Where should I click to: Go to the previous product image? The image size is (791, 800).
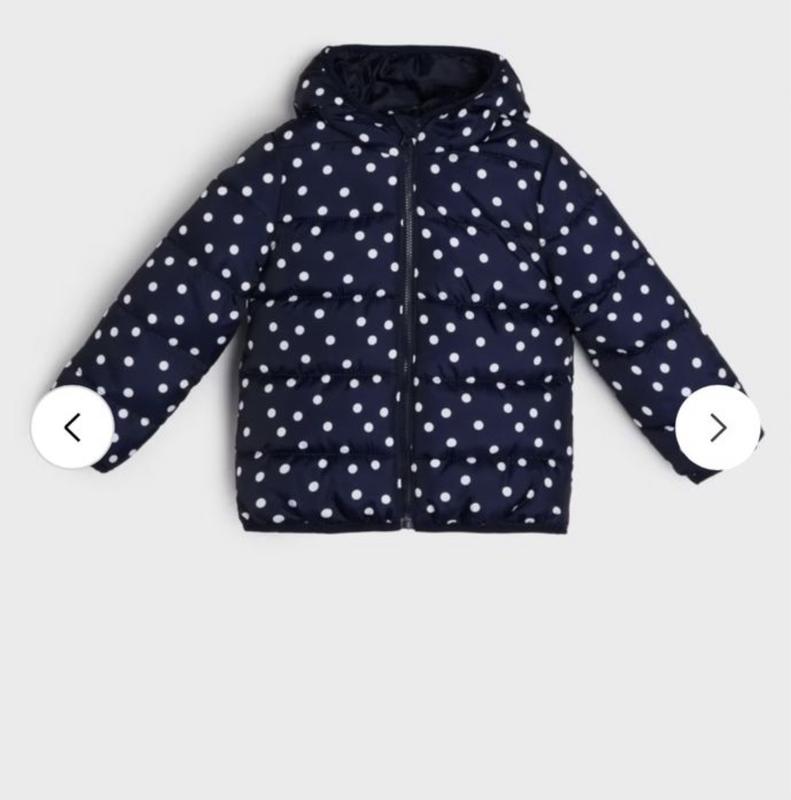tap(72, 428)
